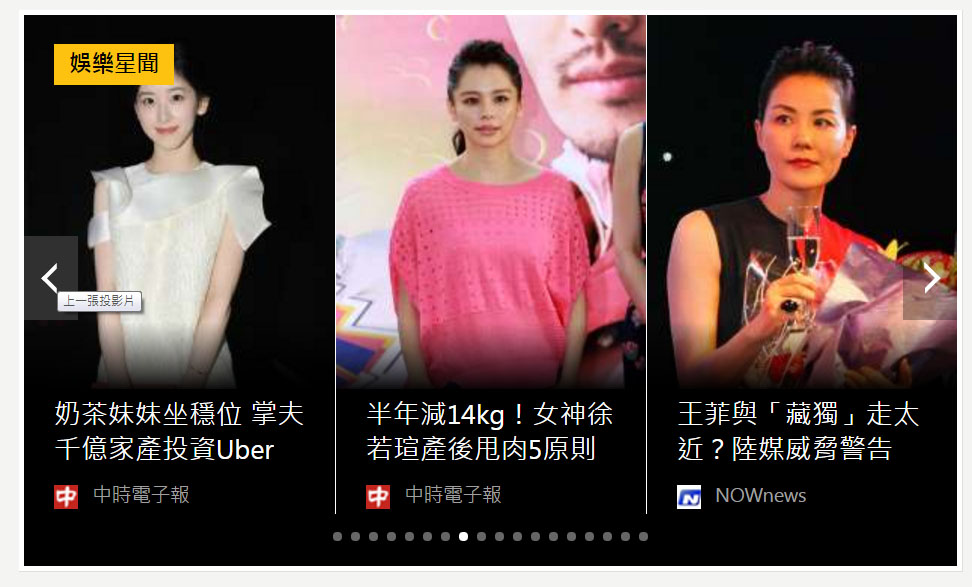Open the 奶茶妹妹坐穩位 news card
Viewport: 972px width, 587px height.
[x=179, y=431]
